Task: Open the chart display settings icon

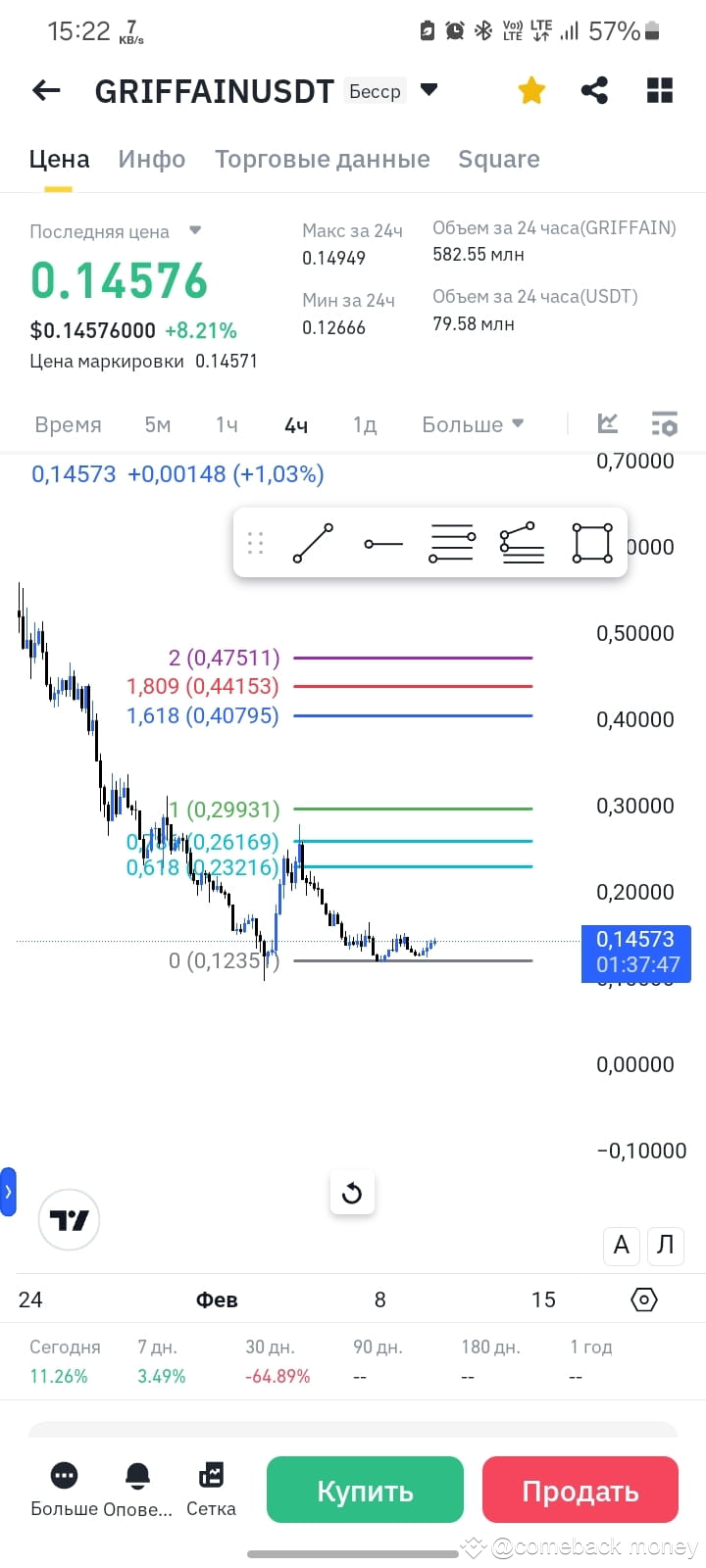Action: [664, 423]
